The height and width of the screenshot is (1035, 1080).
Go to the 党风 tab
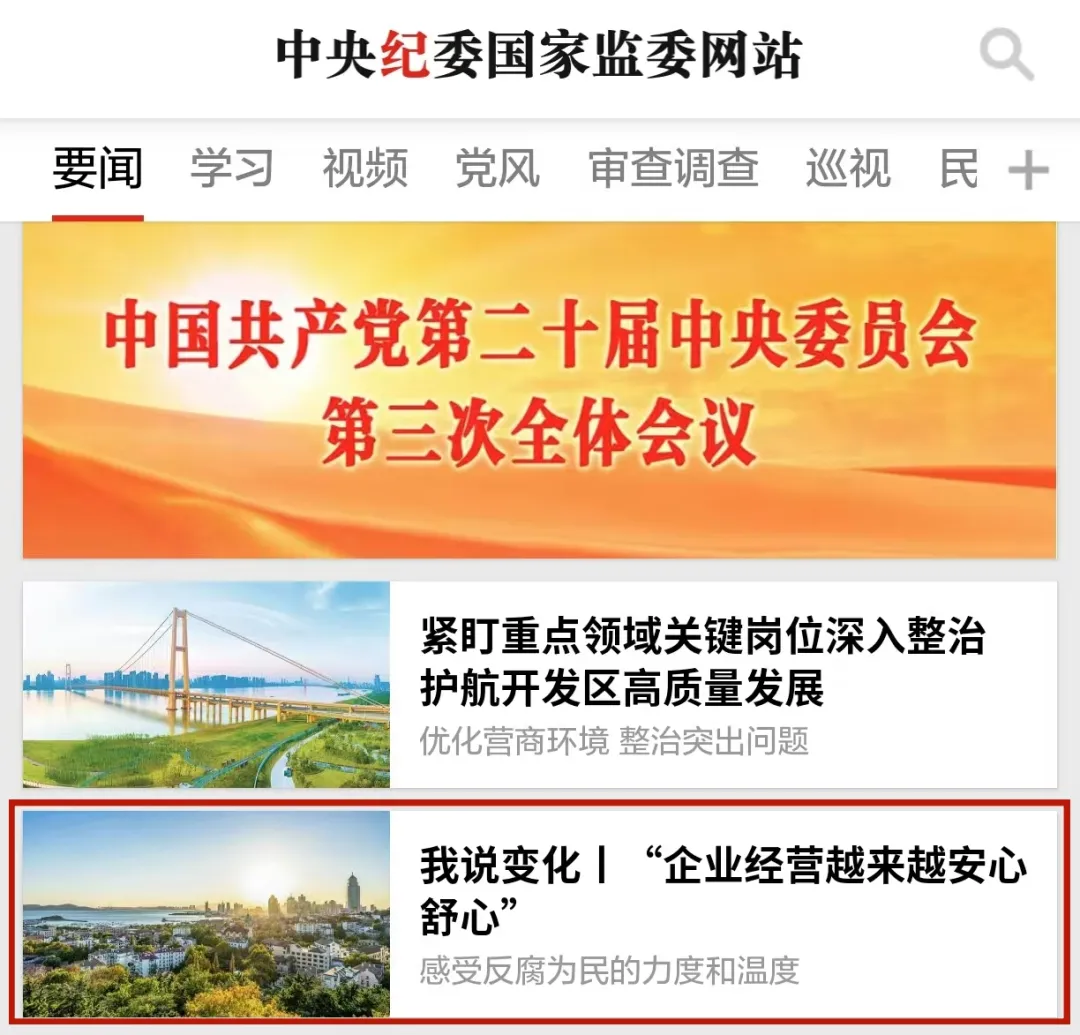coord(497,169)
